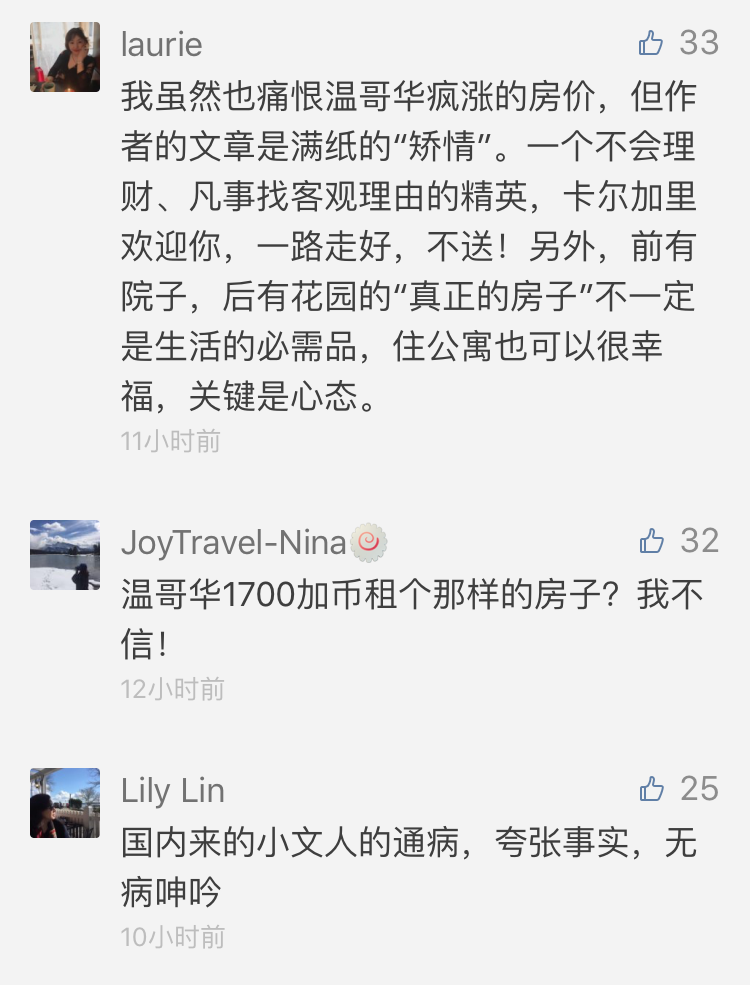
Task: Like Lily Lin's comment
Action: point(652,789)
